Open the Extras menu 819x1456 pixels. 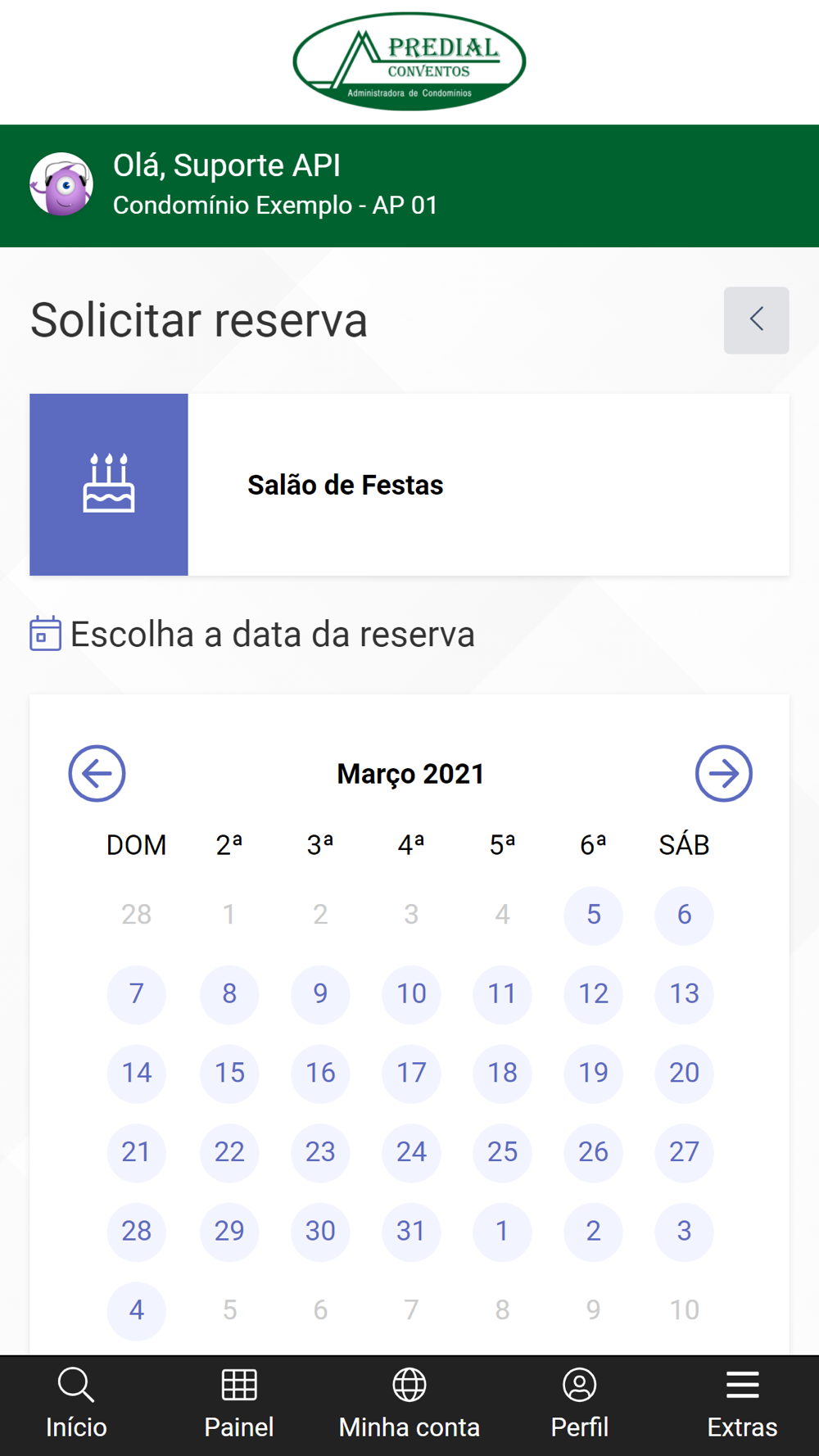point(742,1405)
